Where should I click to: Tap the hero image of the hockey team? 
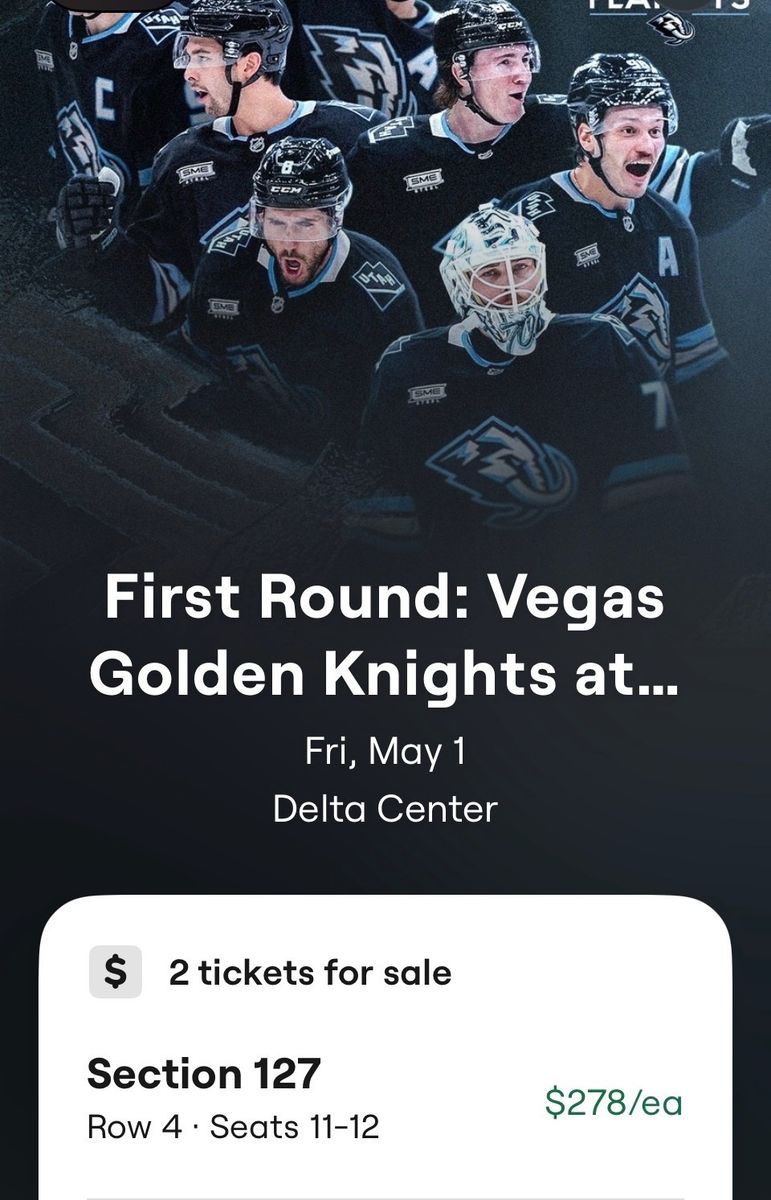385,280
